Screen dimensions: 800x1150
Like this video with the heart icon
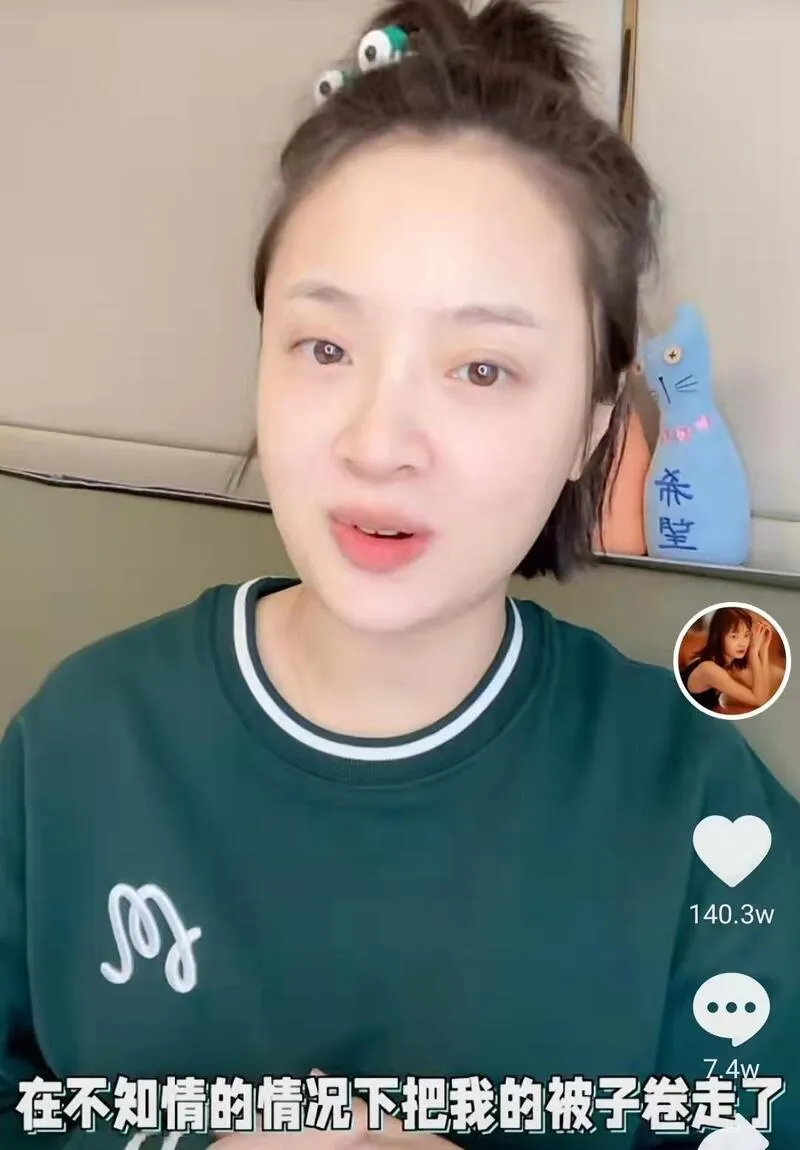(x=732, y=850)
